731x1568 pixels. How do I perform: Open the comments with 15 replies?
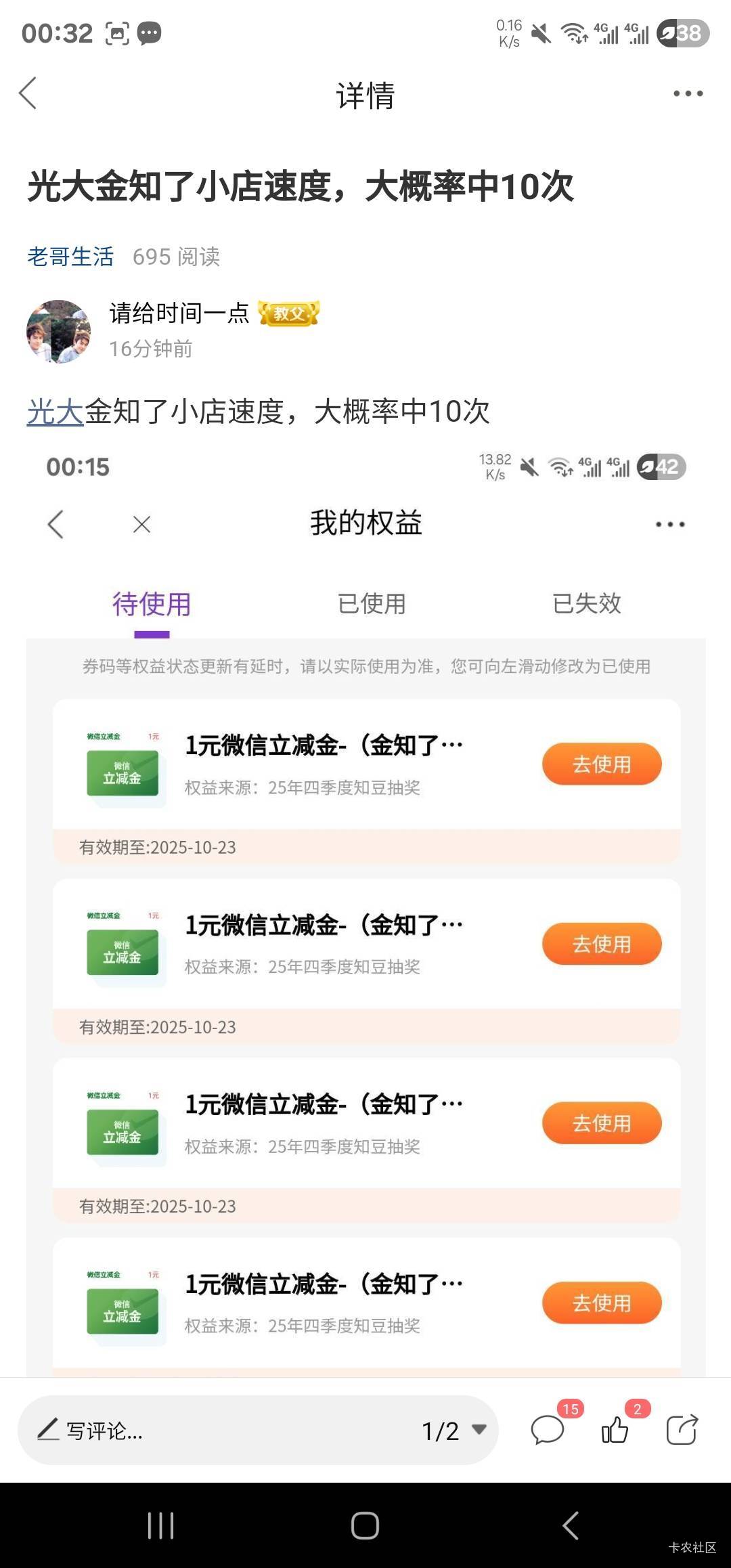(x=548, y=1430)
